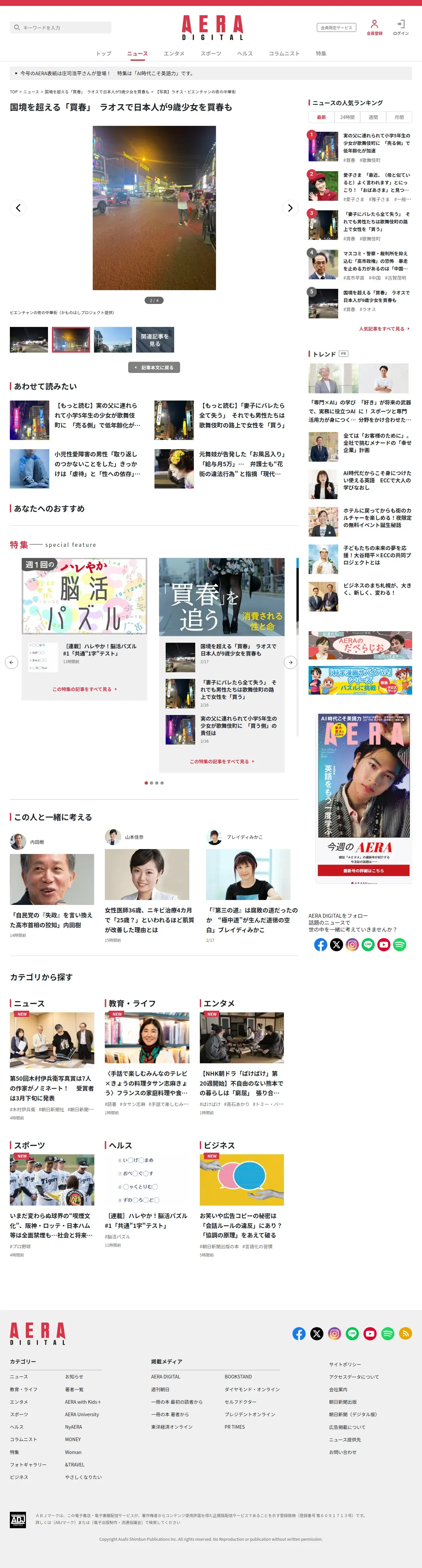Screen dimensions: 422x1568
Task: Open the keyword search field
Action: [x=61, y=27]
